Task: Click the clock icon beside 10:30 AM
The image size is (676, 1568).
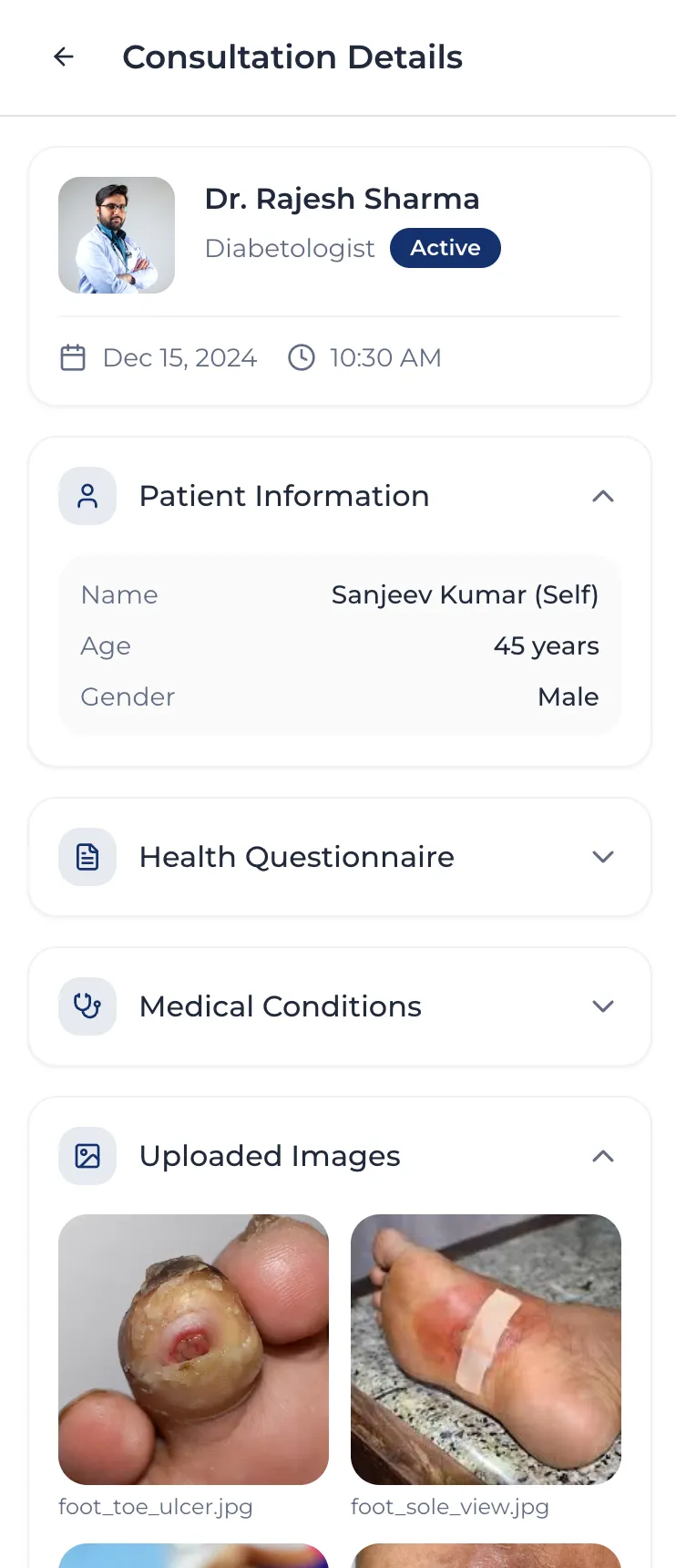Action: point(302,357)
